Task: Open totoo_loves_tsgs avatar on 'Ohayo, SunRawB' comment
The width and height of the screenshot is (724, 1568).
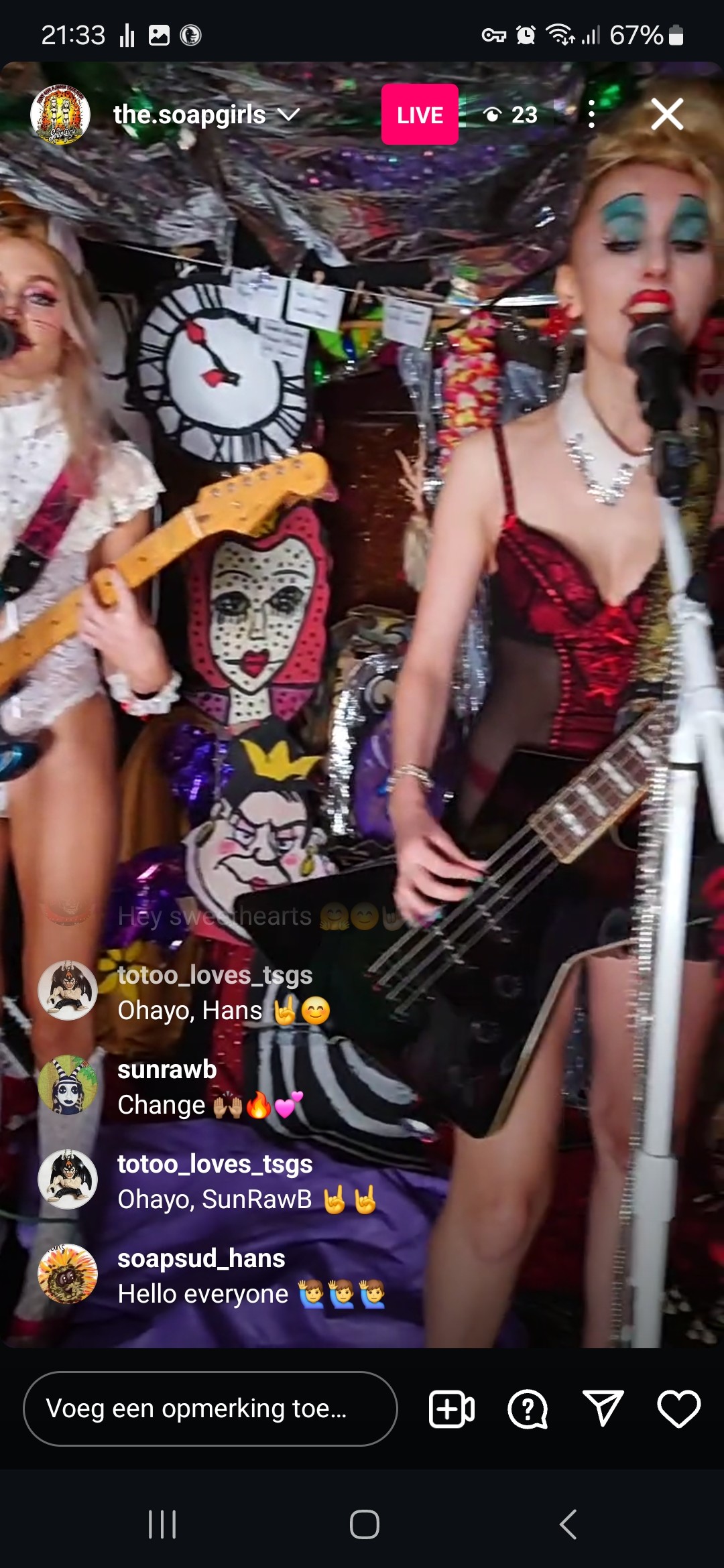Action: 68,1179
